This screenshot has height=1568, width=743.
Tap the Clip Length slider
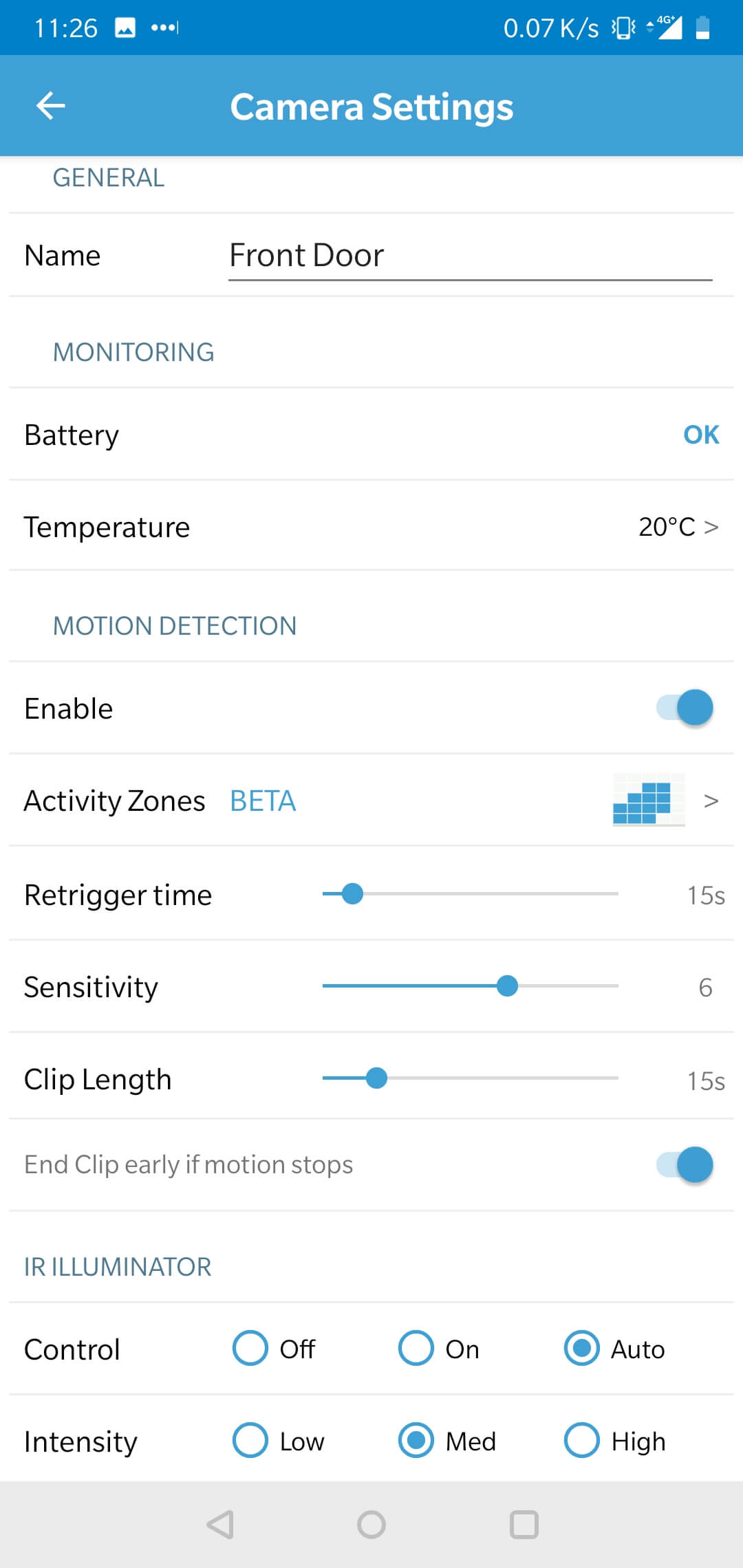470,1078
